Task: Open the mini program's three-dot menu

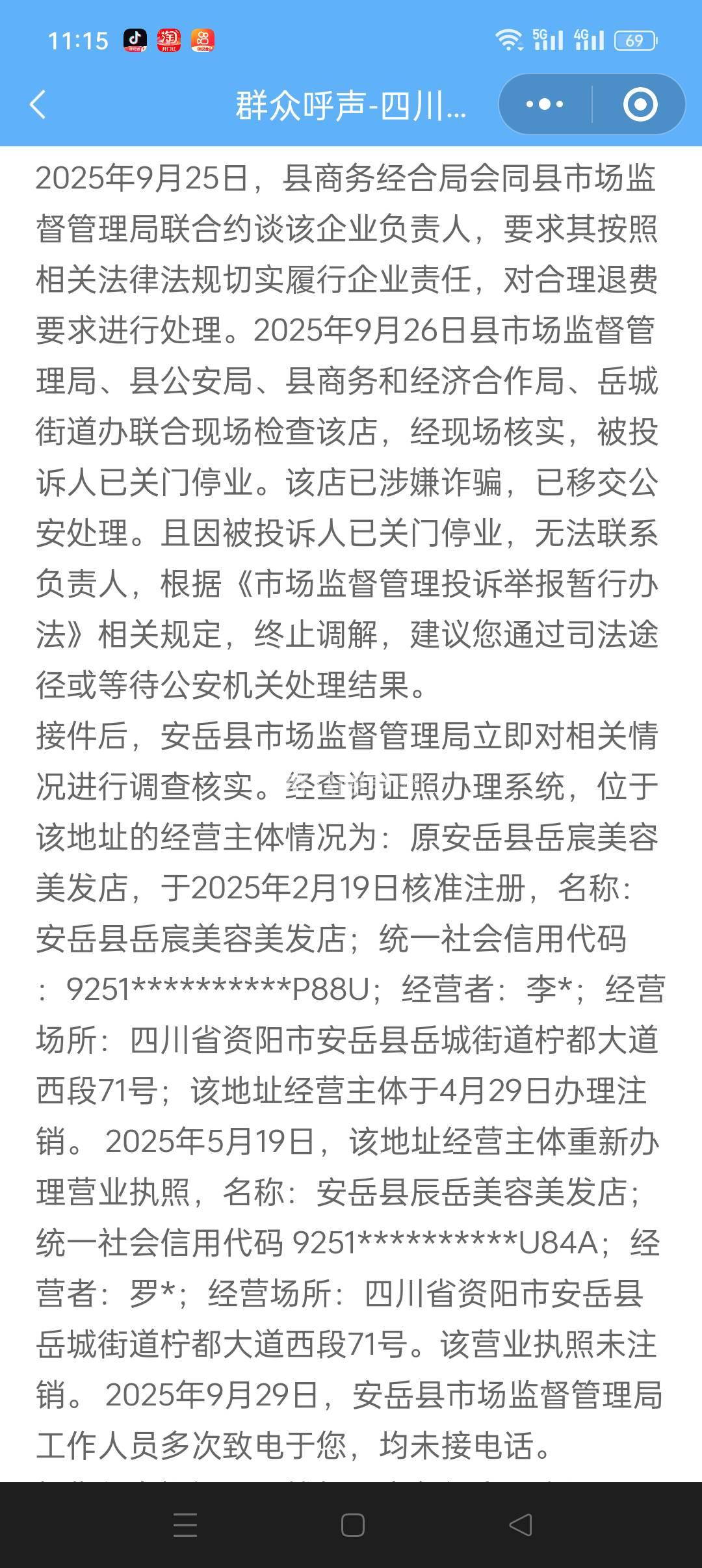Action: pyautogui.click(x=545, y=104)
